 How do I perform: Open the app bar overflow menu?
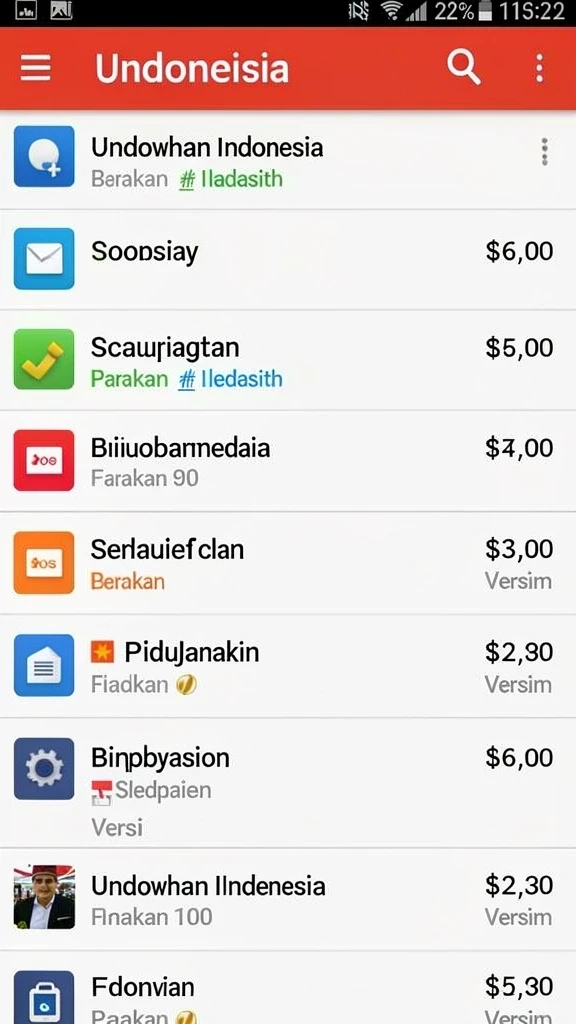[539, 68]
